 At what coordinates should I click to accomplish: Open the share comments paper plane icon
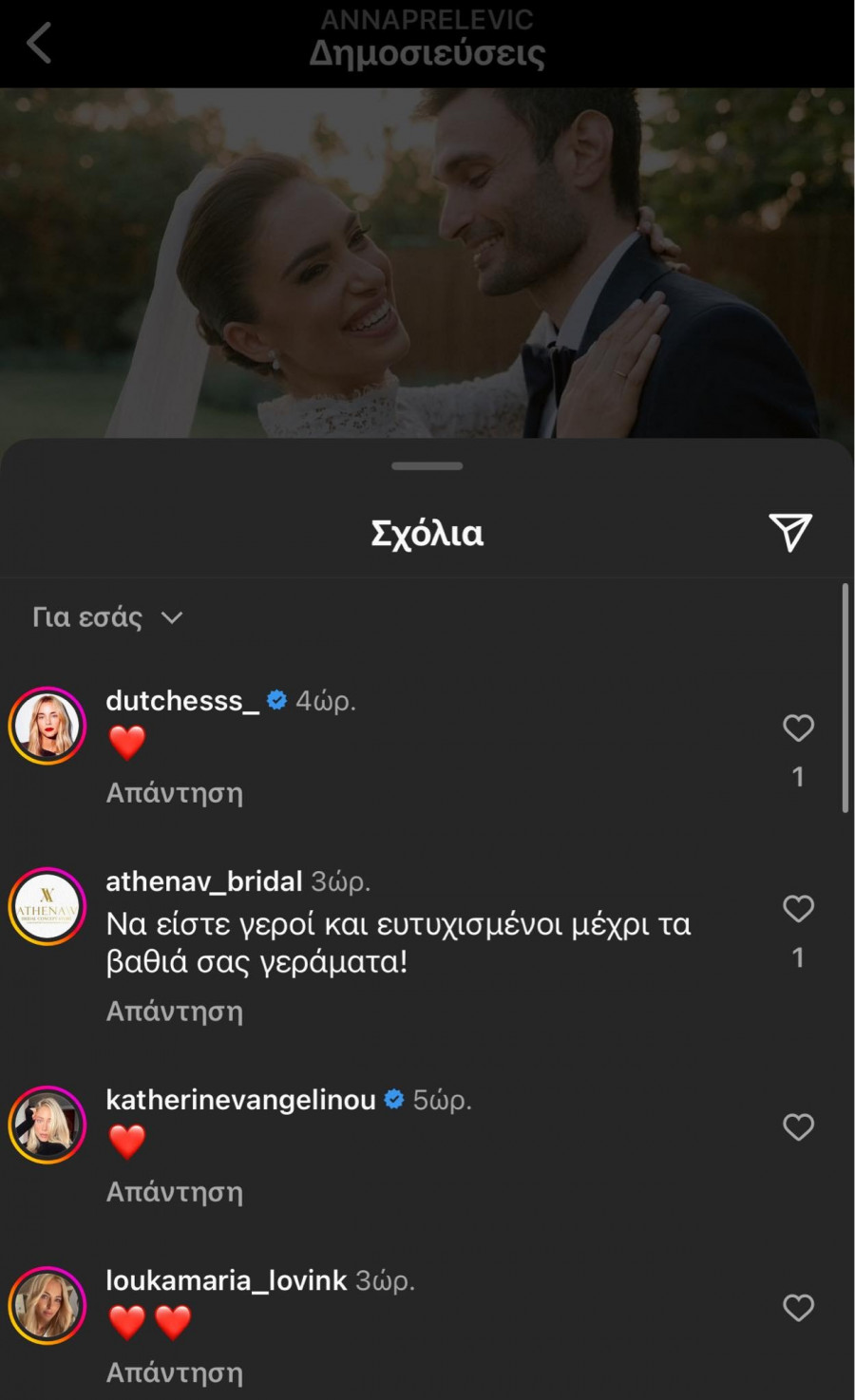(791, 533)
